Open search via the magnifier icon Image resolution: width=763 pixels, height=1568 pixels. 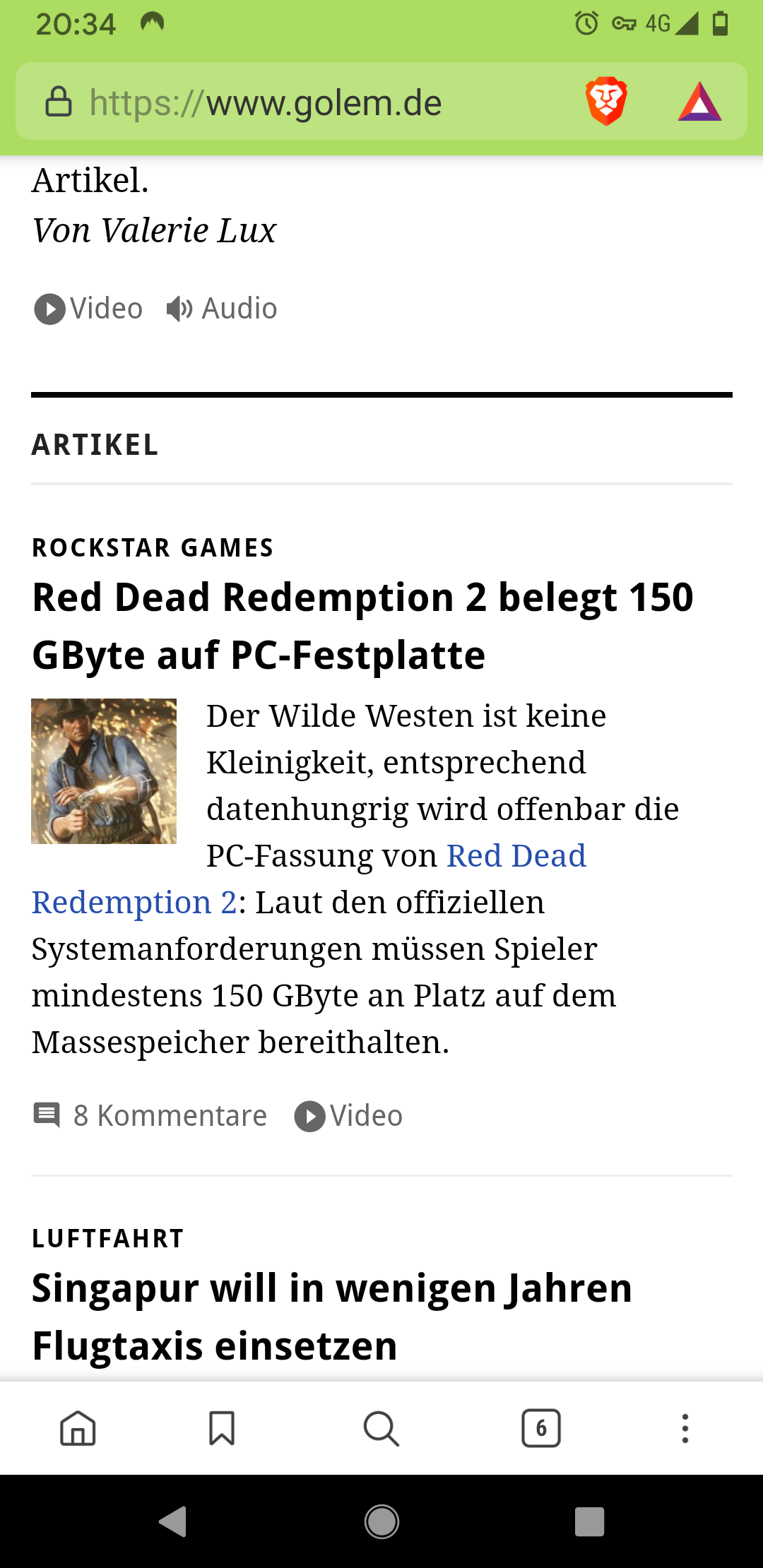tap(380, 1430)
